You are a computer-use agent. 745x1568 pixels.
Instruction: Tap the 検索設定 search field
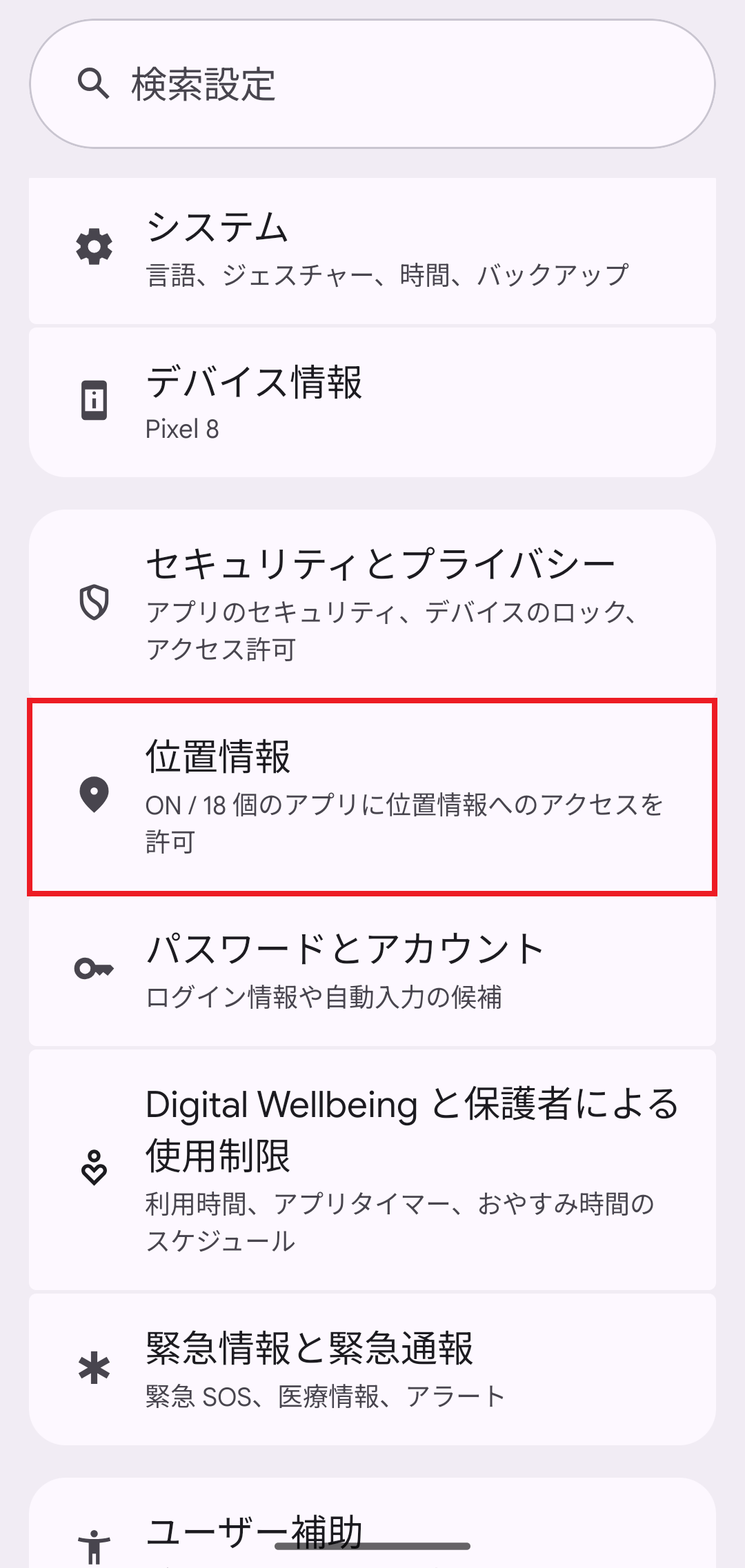(x=372, y=84)
